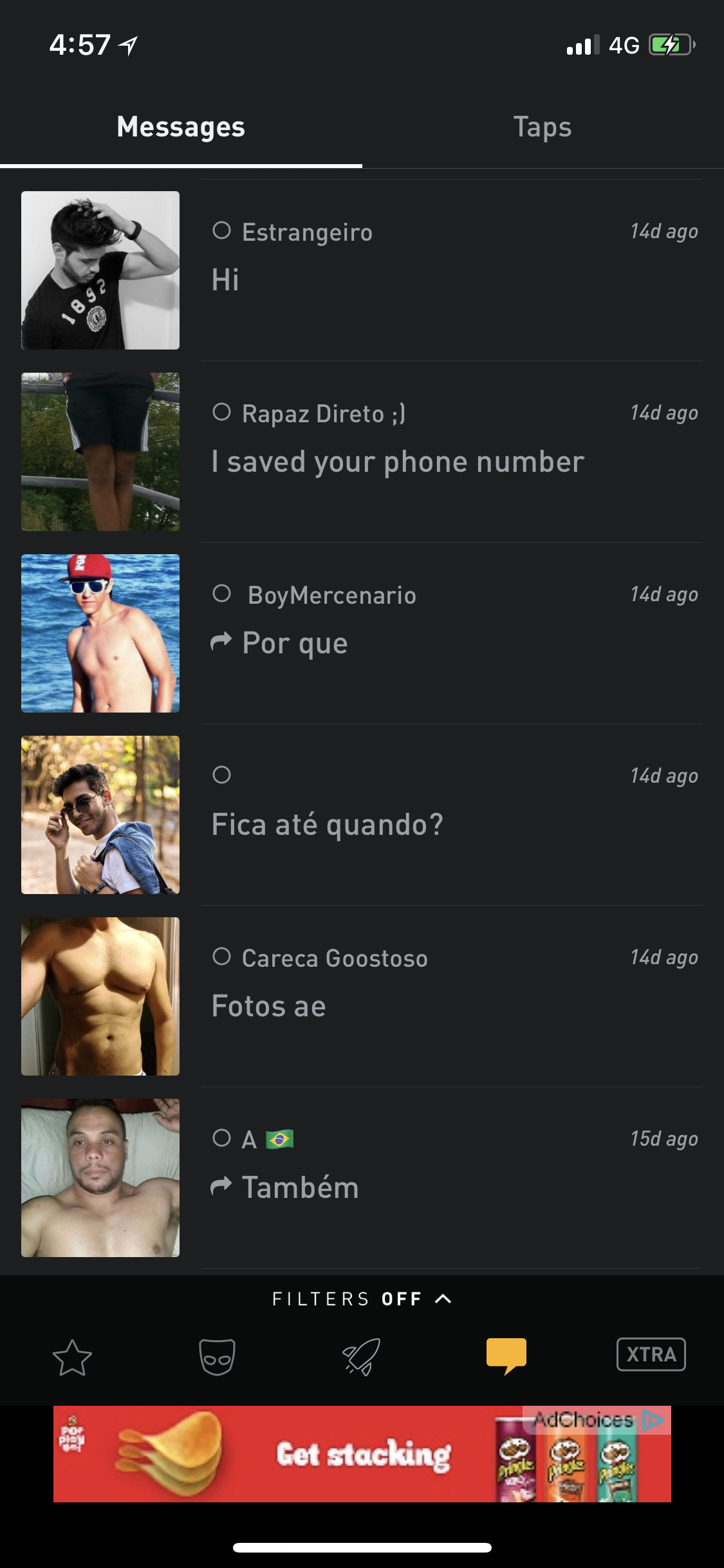Go to the mask browse tab
The image size is (724, 1568).
click(x=217, y=1356)
